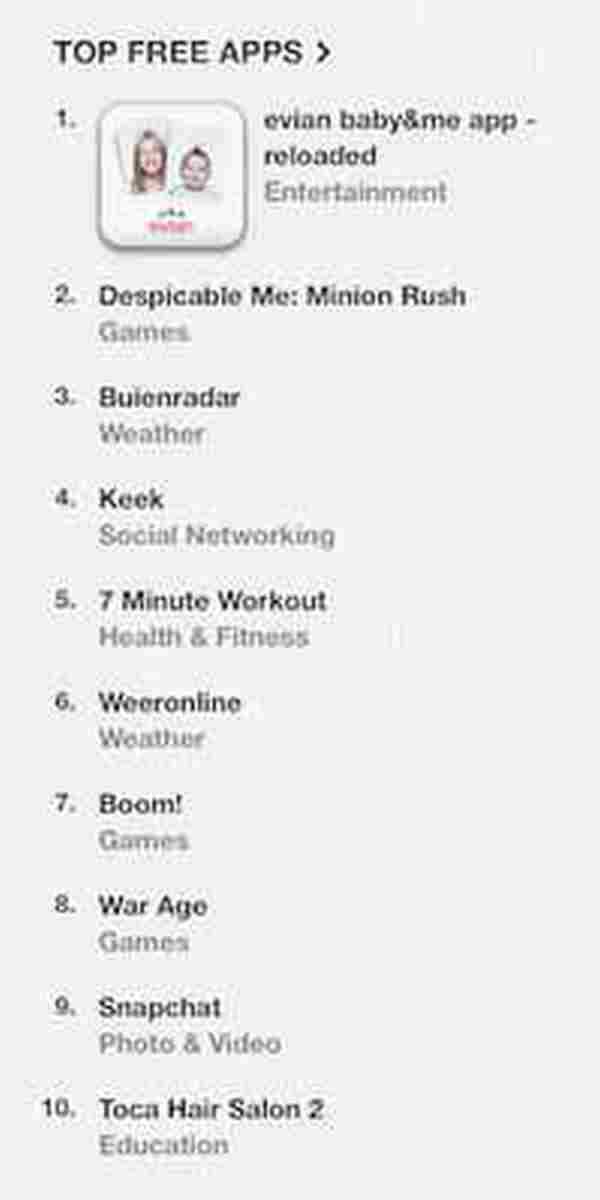
Task: Open evian baby&me app icon
Action: point(171,175)
